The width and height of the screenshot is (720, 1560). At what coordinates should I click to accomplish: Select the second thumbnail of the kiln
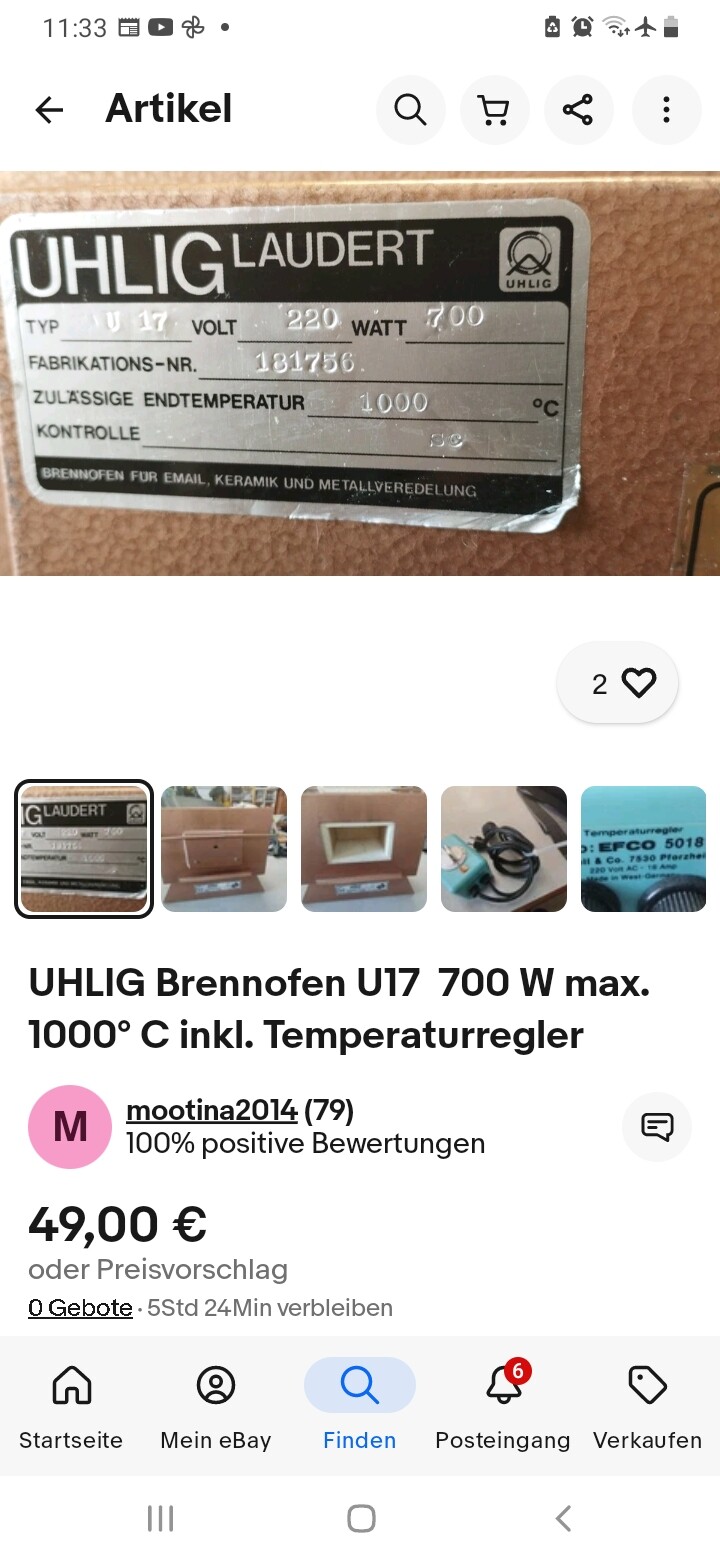click(x=224, y=849)
